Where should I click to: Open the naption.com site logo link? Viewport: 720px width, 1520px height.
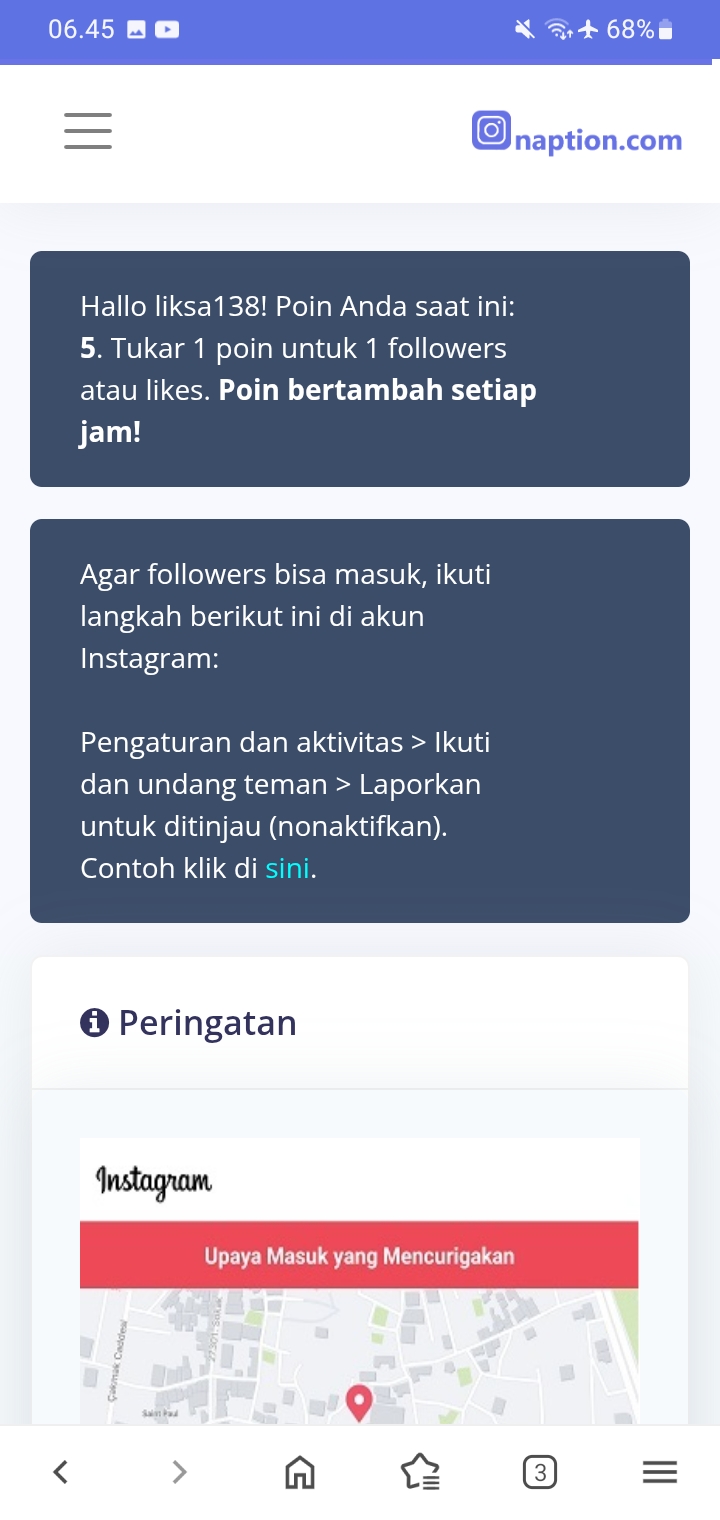(x=577, y=134)
